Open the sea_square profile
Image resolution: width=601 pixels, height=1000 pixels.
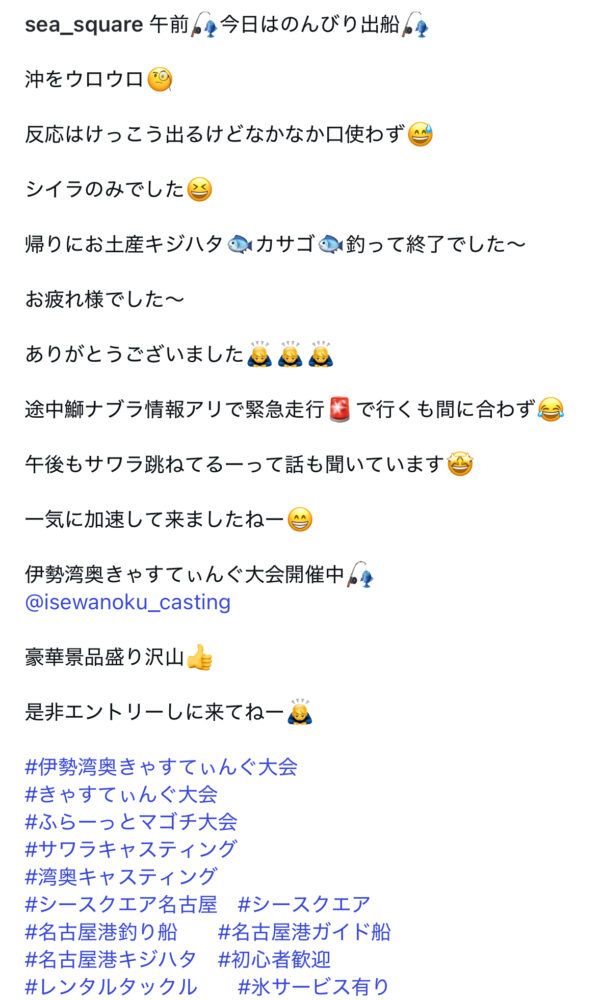point(84,25)
